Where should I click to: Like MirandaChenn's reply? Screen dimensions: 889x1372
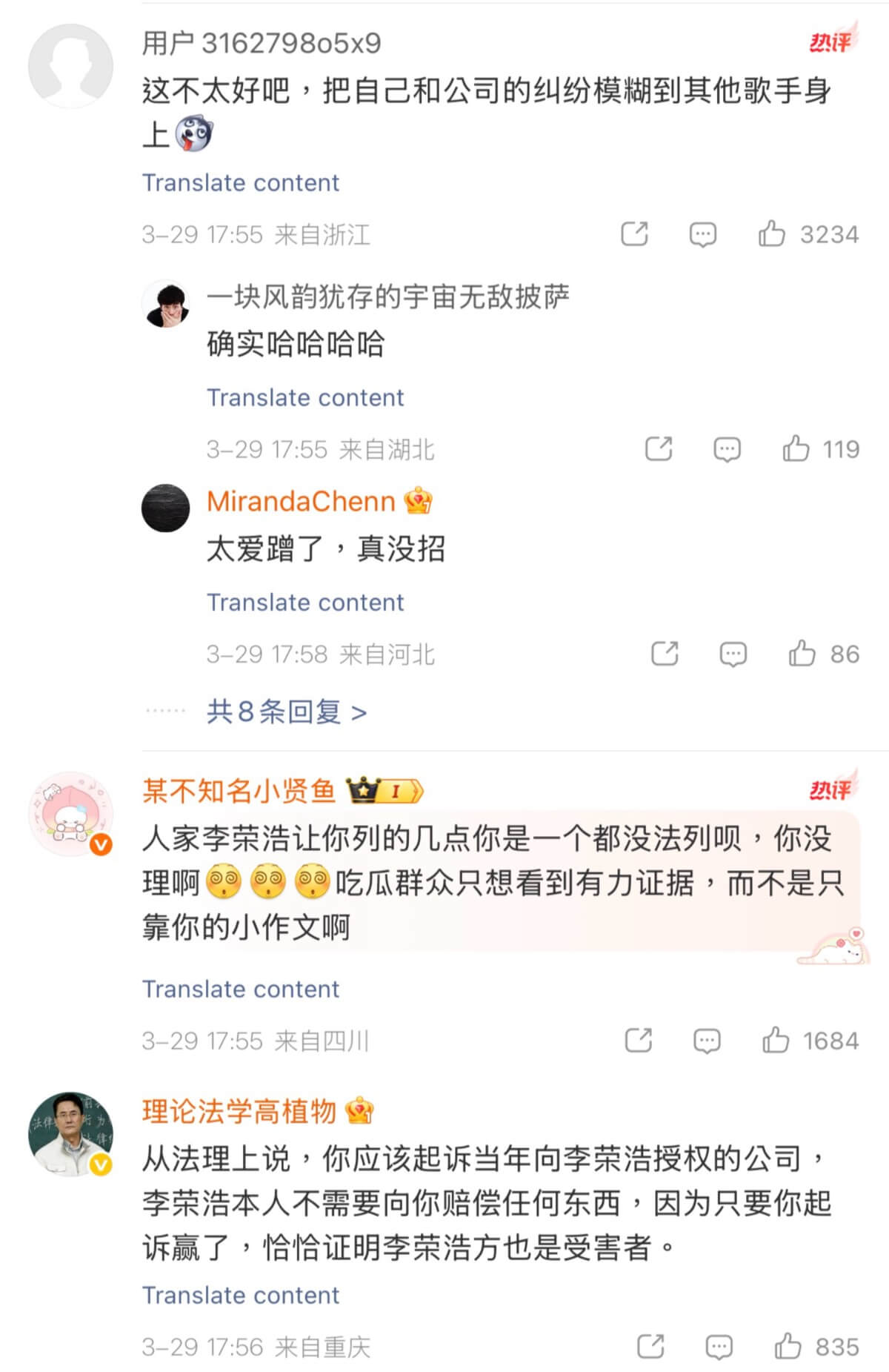pyautogui.click(x=802, y=654)
